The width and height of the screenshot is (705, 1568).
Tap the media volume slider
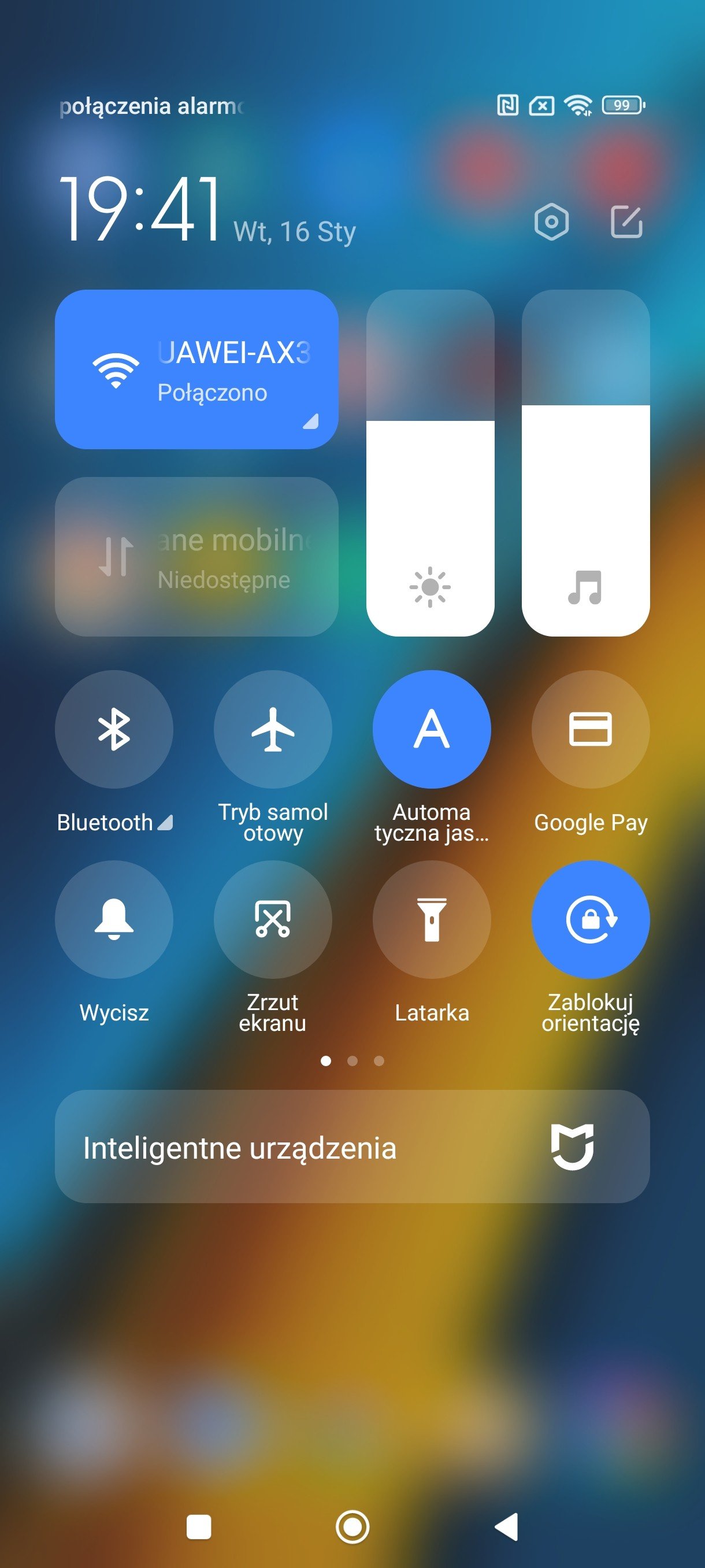586,463
